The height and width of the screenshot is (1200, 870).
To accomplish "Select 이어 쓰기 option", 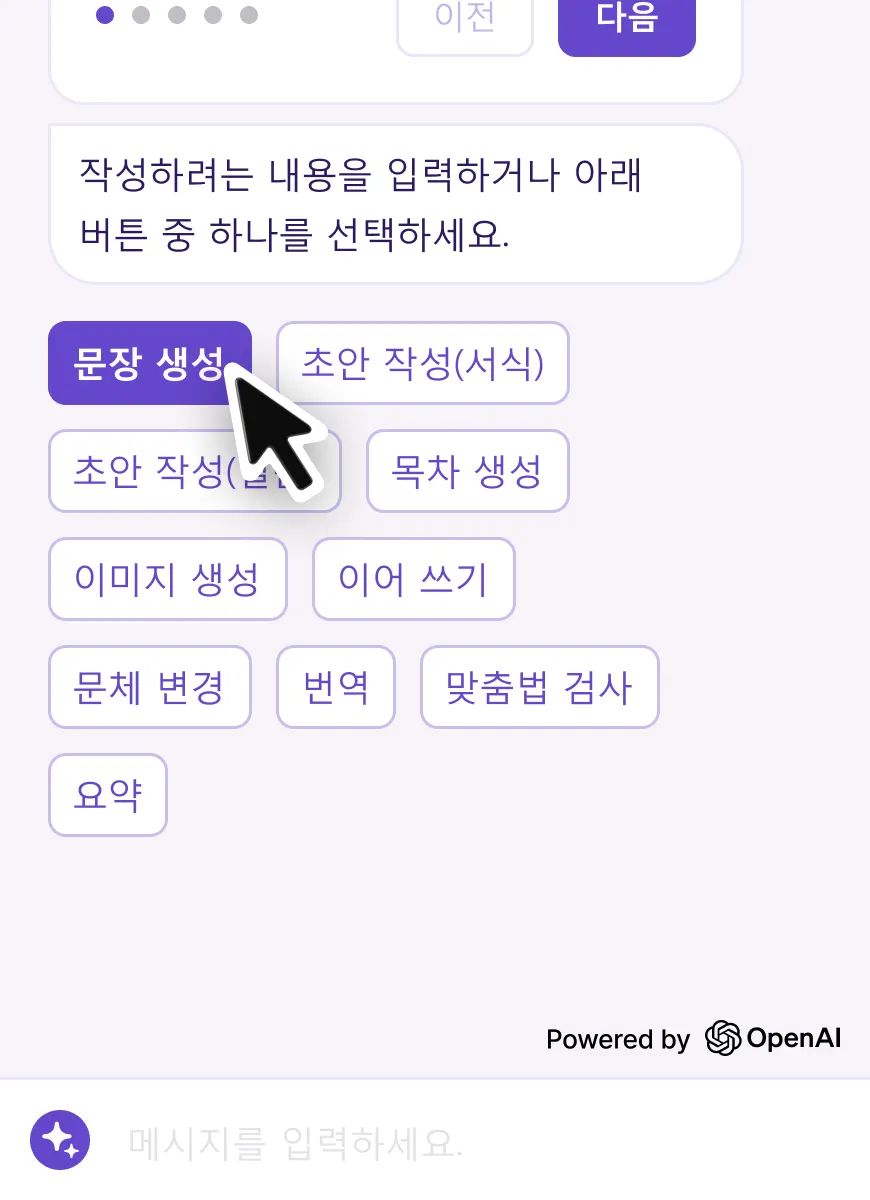I will pyautogui.click(x=413, y=579).
